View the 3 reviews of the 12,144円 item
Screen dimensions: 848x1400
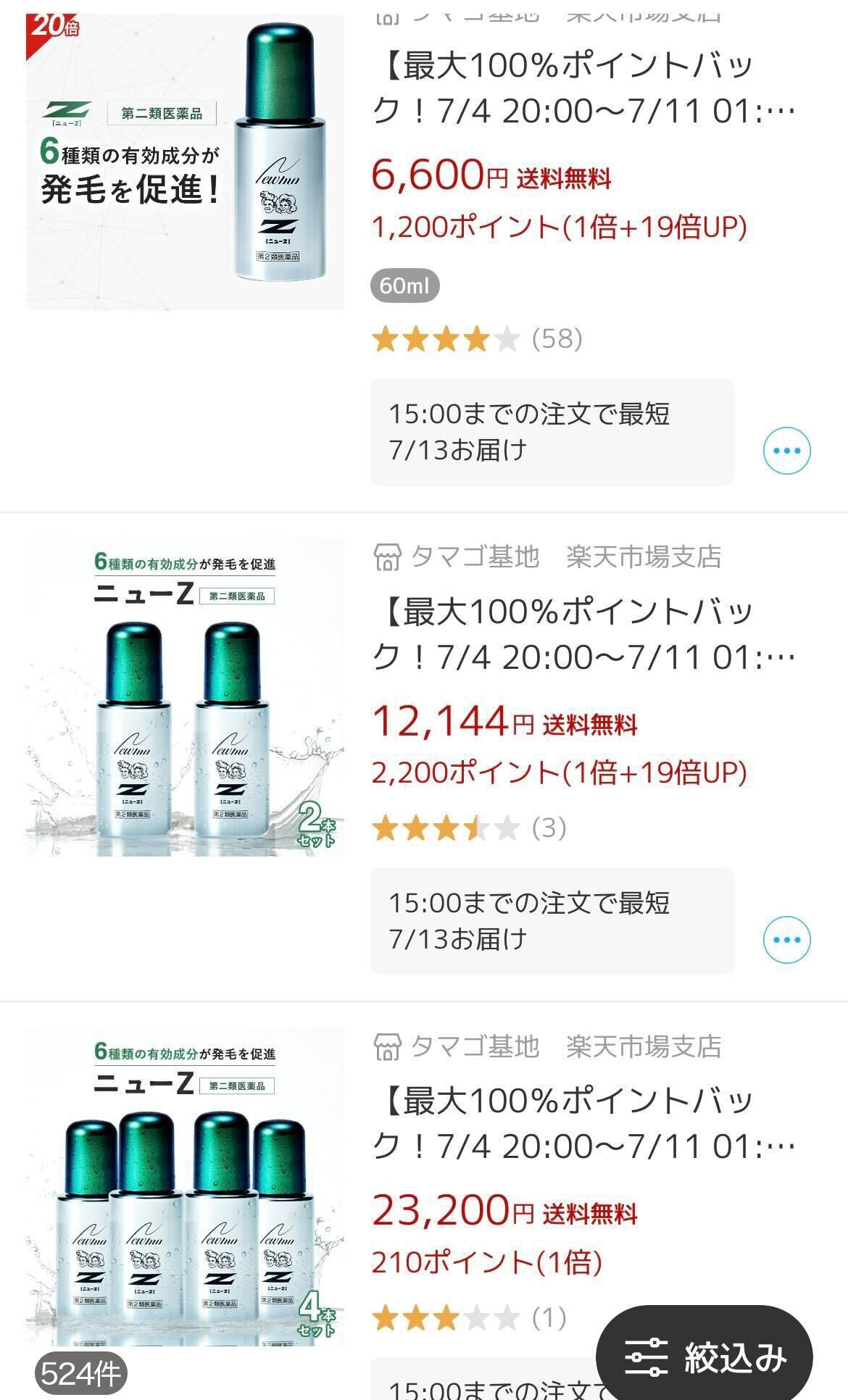click(x=470, y=828)
